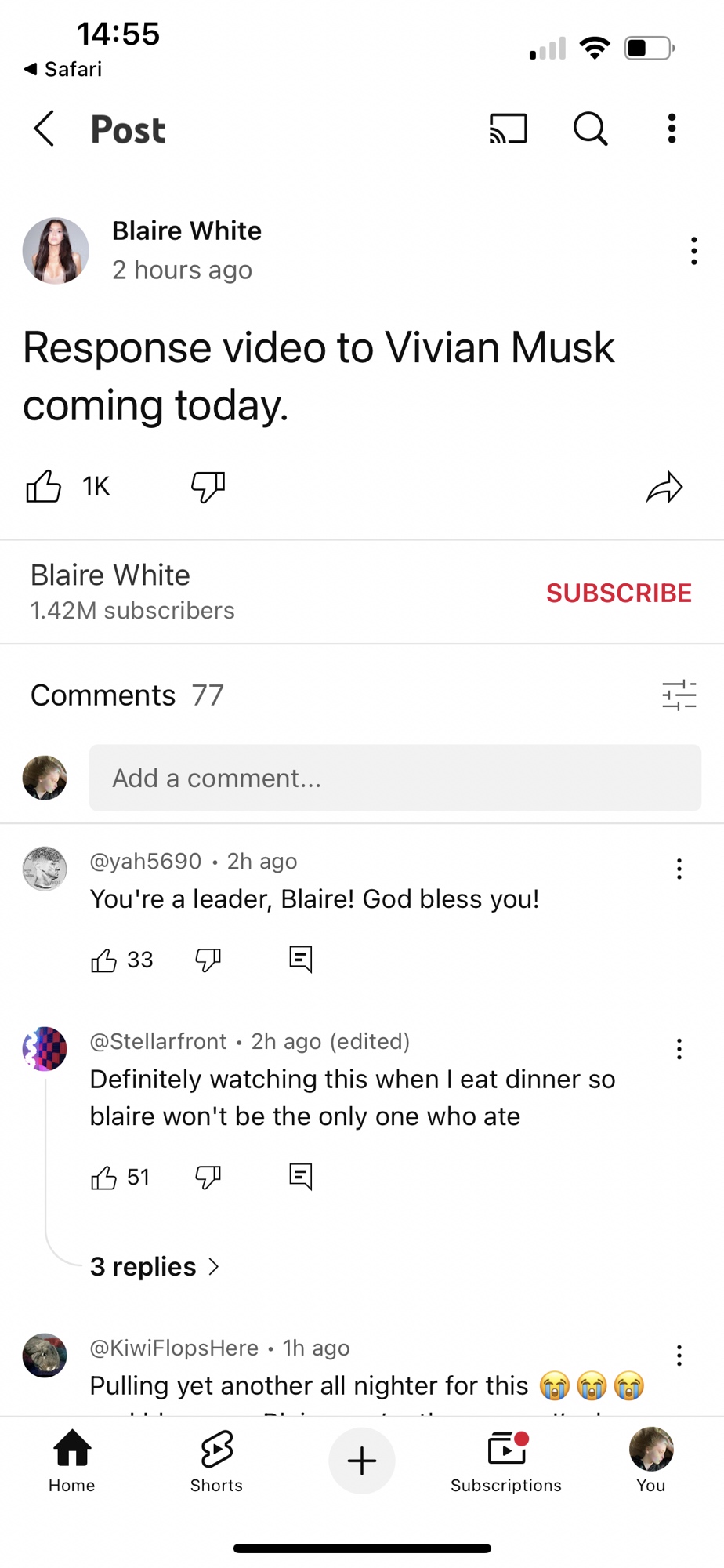Tap the Add a comment field
The height and width of the screenshot is (1568, 724).
[395, 778]
